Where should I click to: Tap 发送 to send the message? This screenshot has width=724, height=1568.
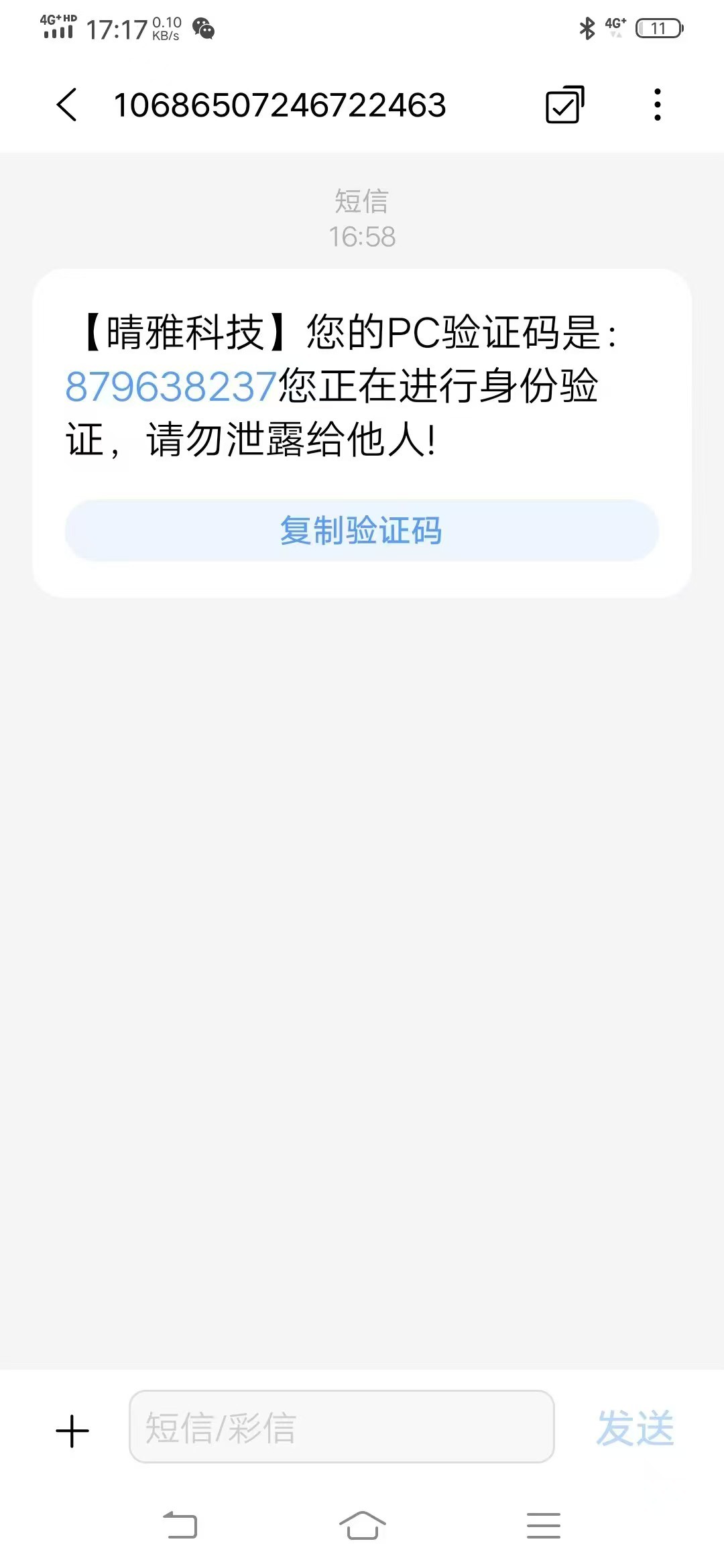[x=635, y=1428]
